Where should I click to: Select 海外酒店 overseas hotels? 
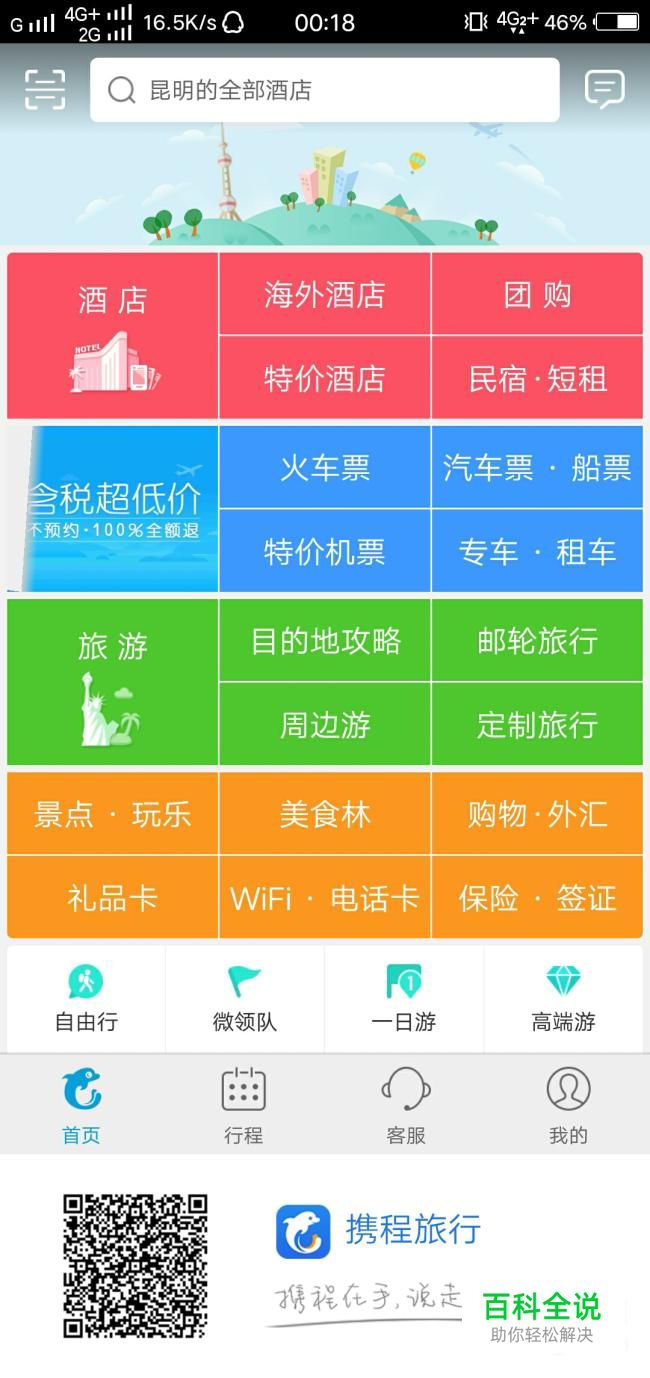pos(325,295)
